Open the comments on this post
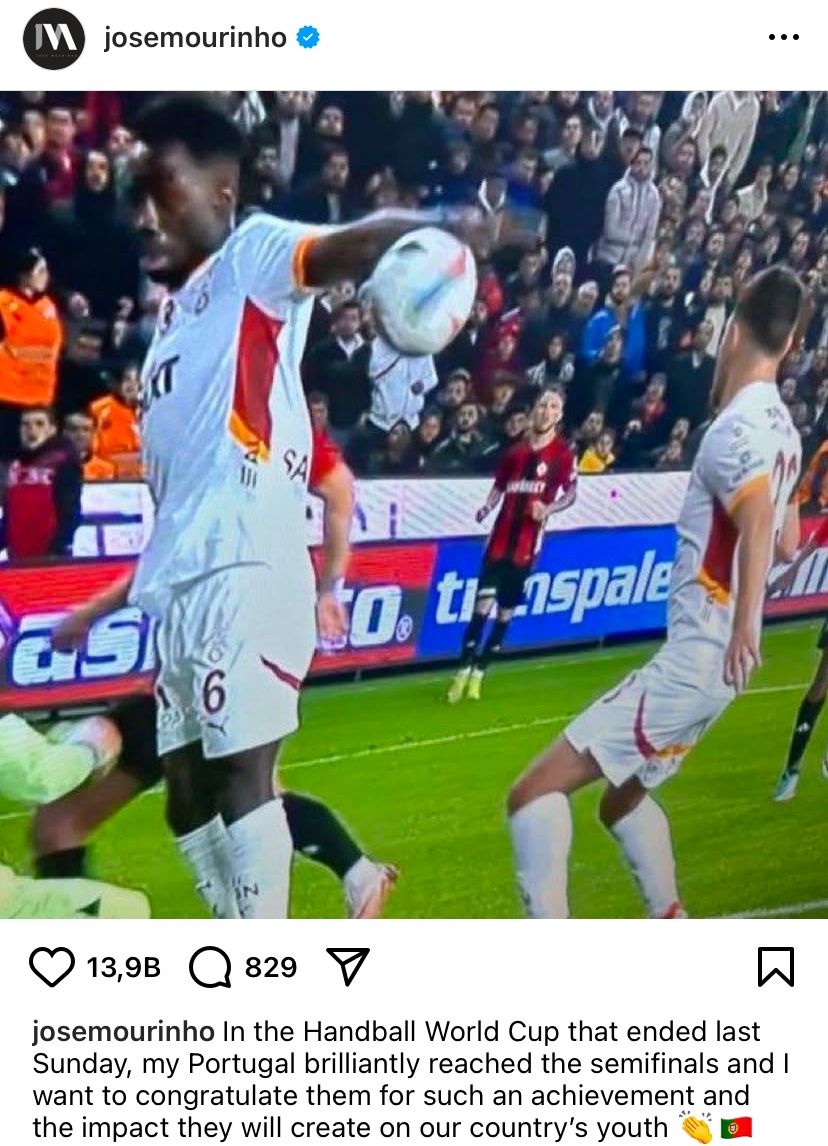 210,967
